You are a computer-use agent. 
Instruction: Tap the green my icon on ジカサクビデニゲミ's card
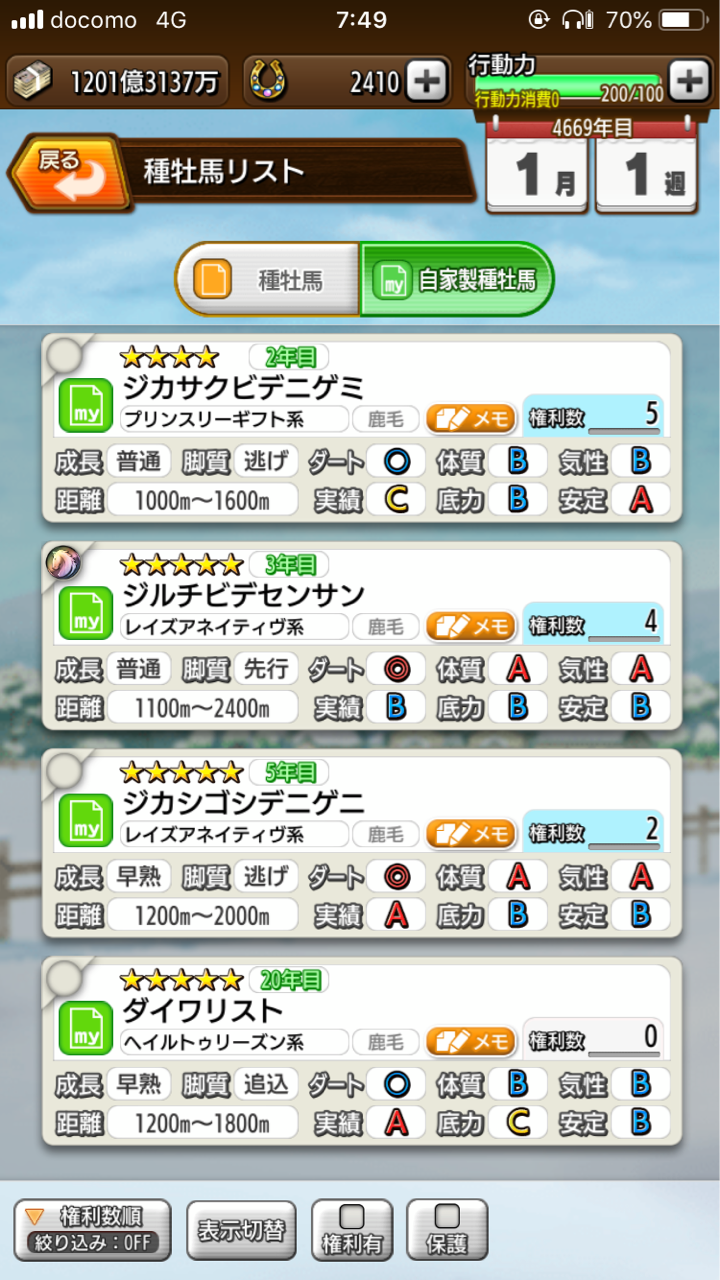tap(84, 406)
